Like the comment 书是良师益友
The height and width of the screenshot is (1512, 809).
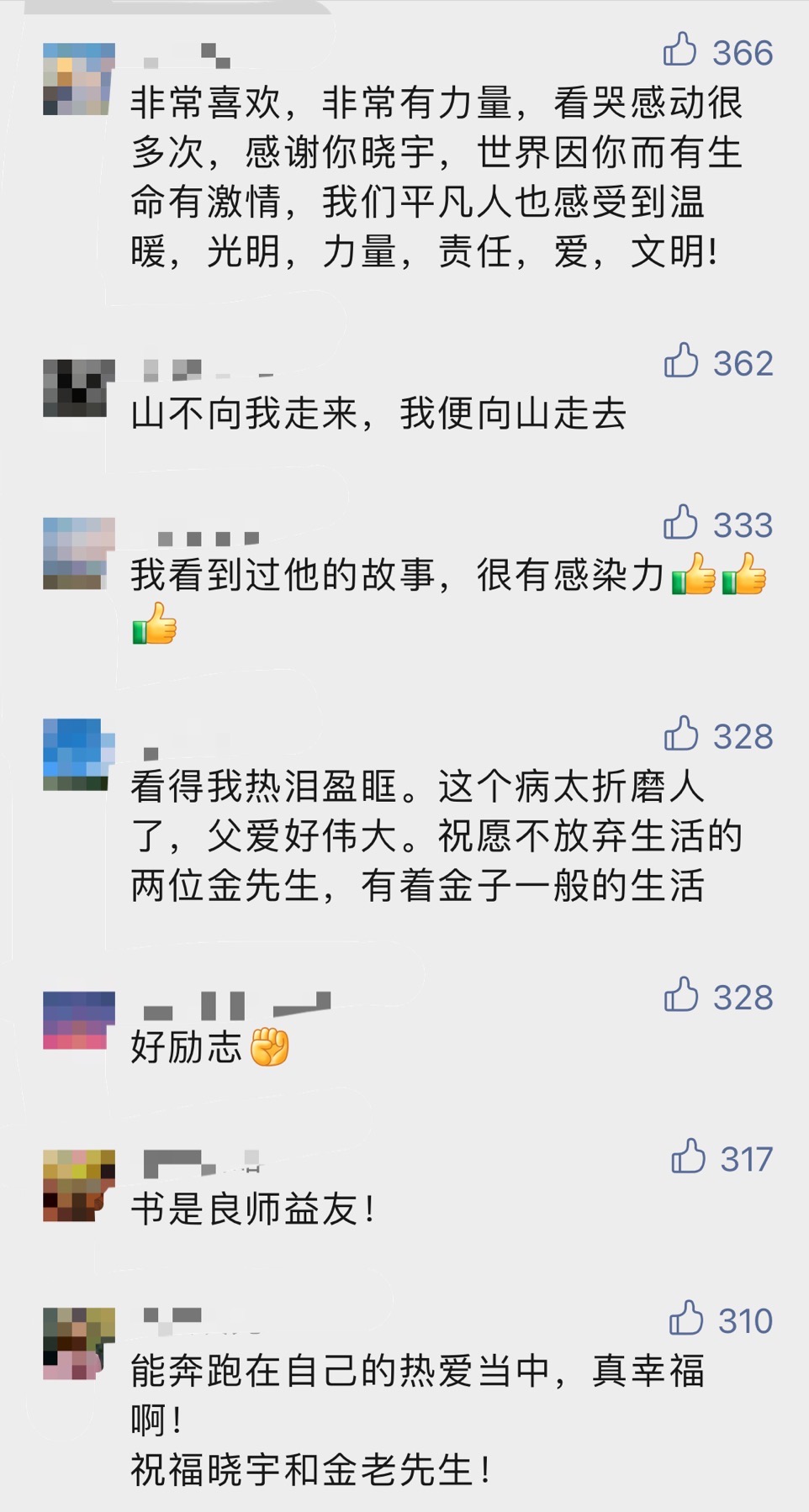pyautogui.click(x=688, y=1156)
